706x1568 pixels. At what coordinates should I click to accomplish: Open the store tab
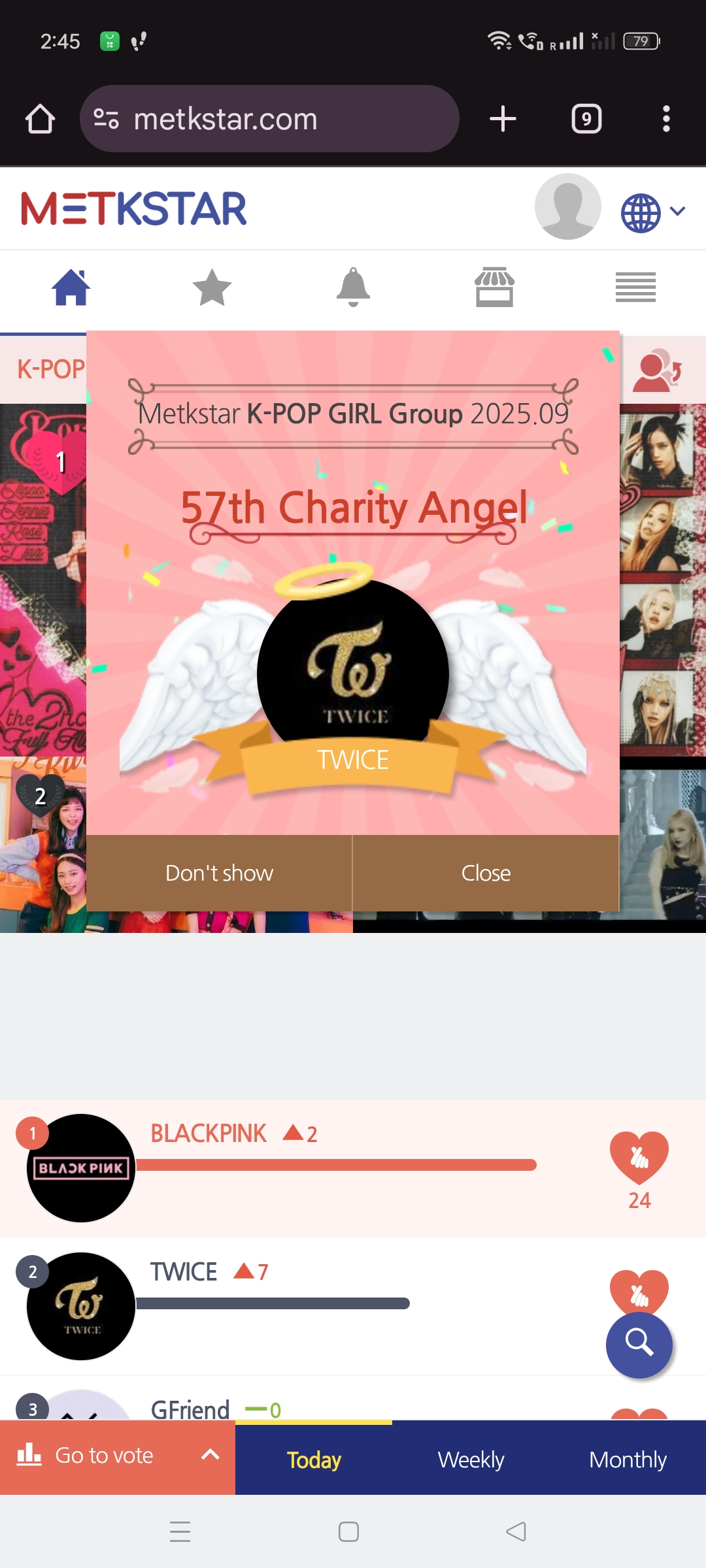494,287
